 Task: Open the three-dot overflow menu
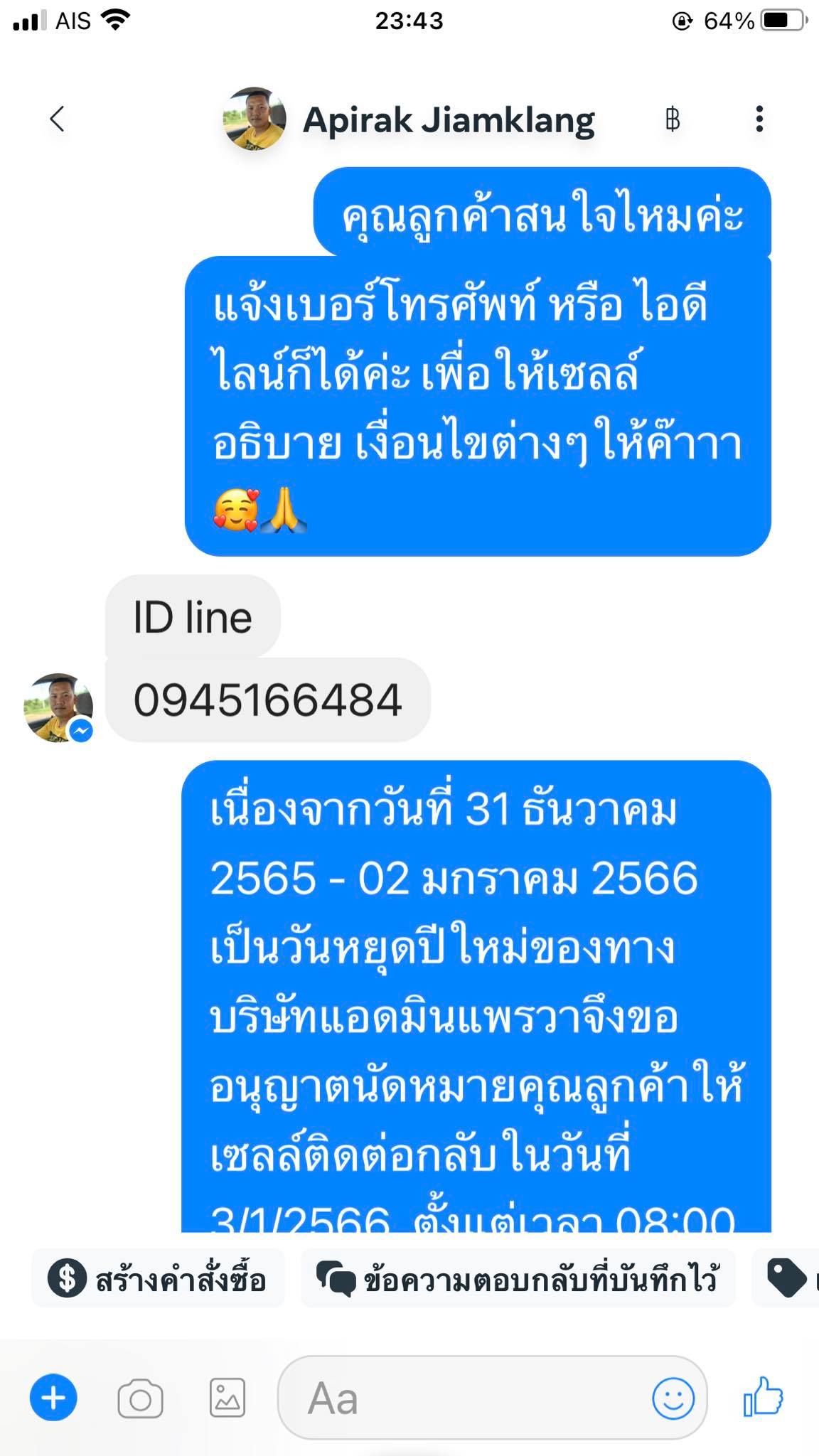759,119
